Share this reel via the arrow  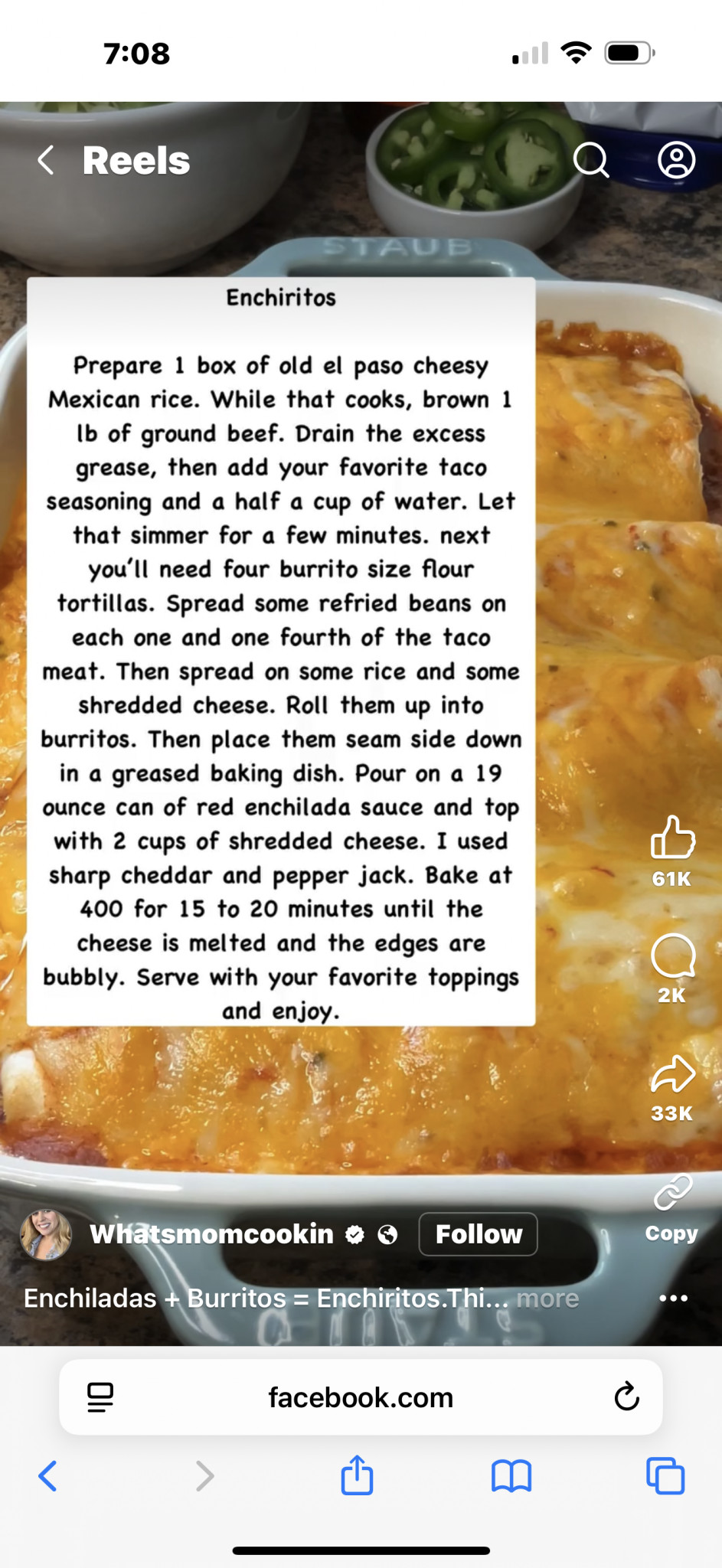click(672, 1073)
